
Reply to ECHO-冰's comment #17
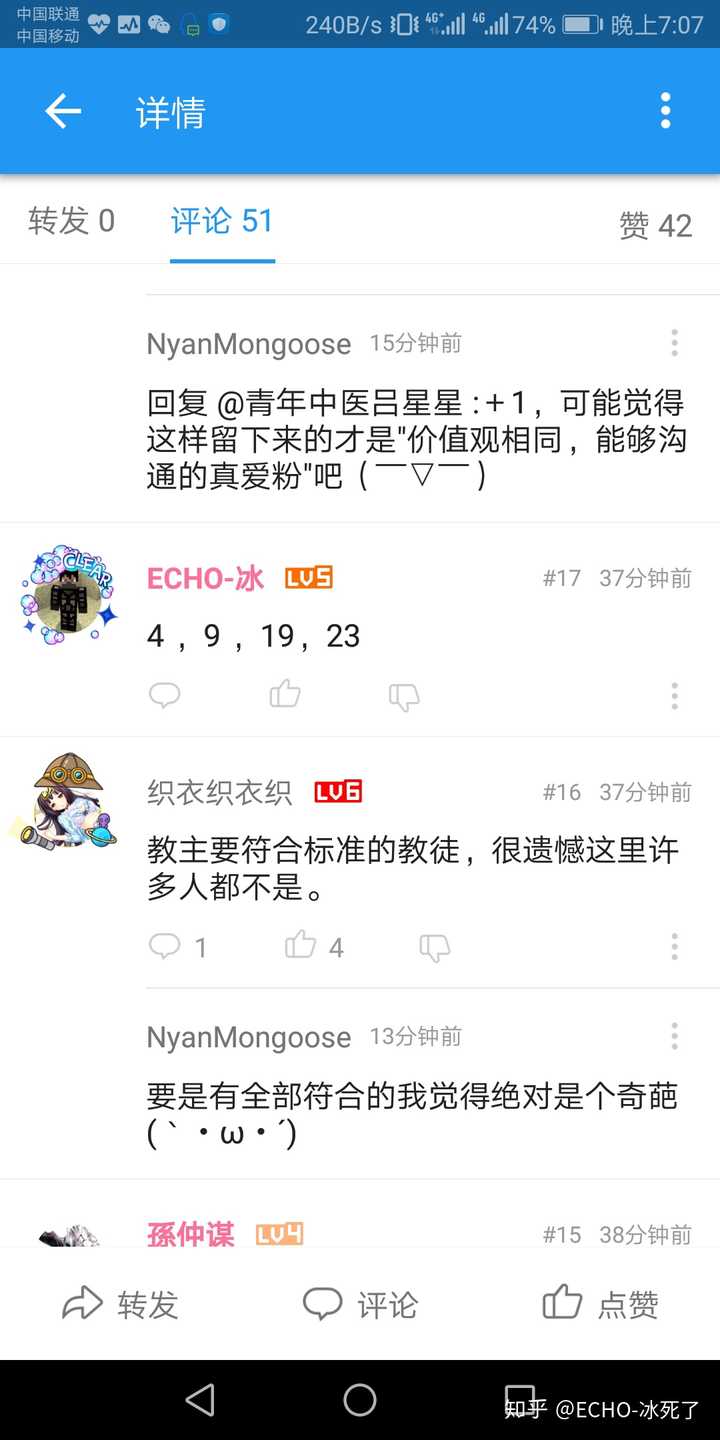pyautogui.click(x=164, y=695)
